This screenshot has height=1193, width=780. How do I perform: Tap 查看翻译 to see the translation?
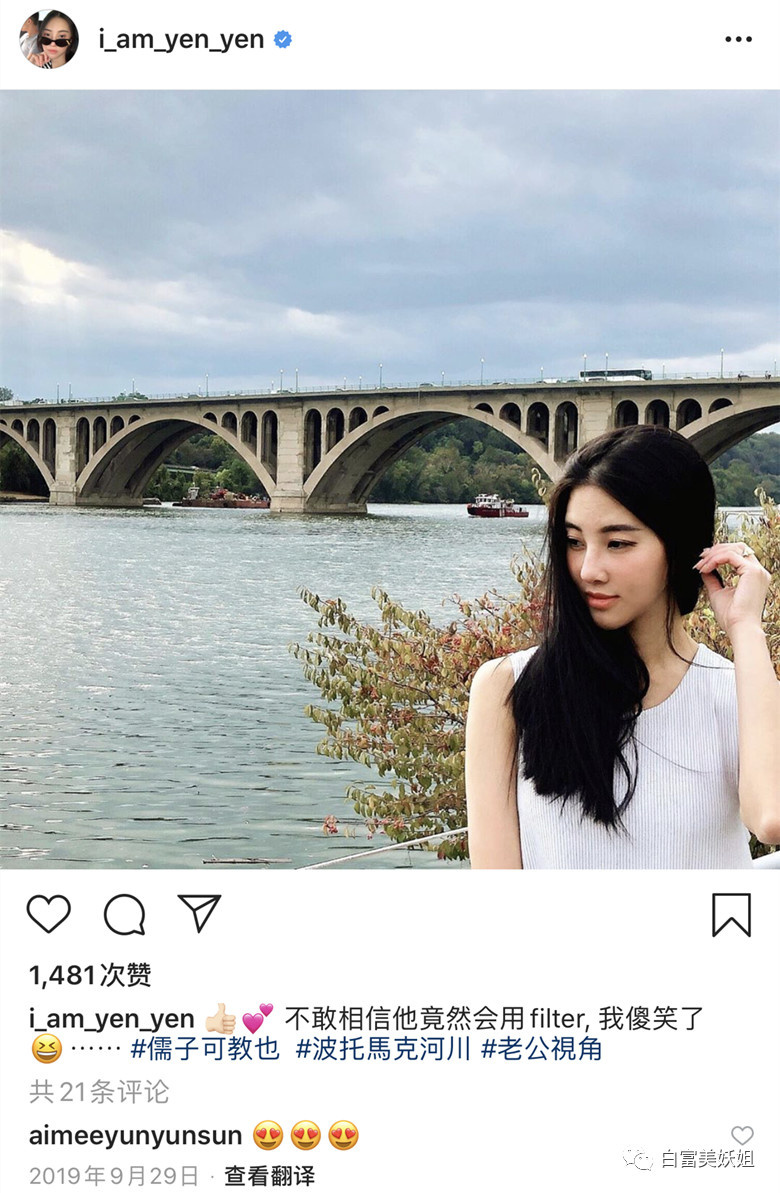click(269, 1175)
